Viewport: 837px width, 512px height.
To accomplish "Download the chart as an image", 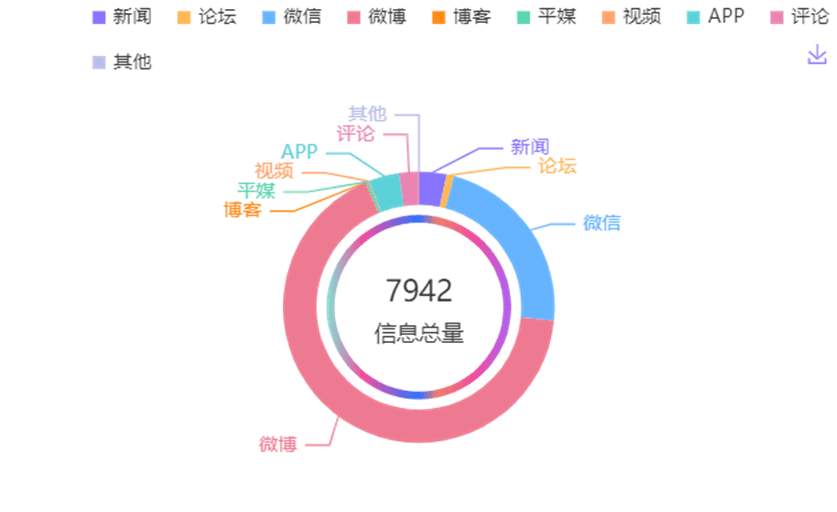I will pos(817,56).
